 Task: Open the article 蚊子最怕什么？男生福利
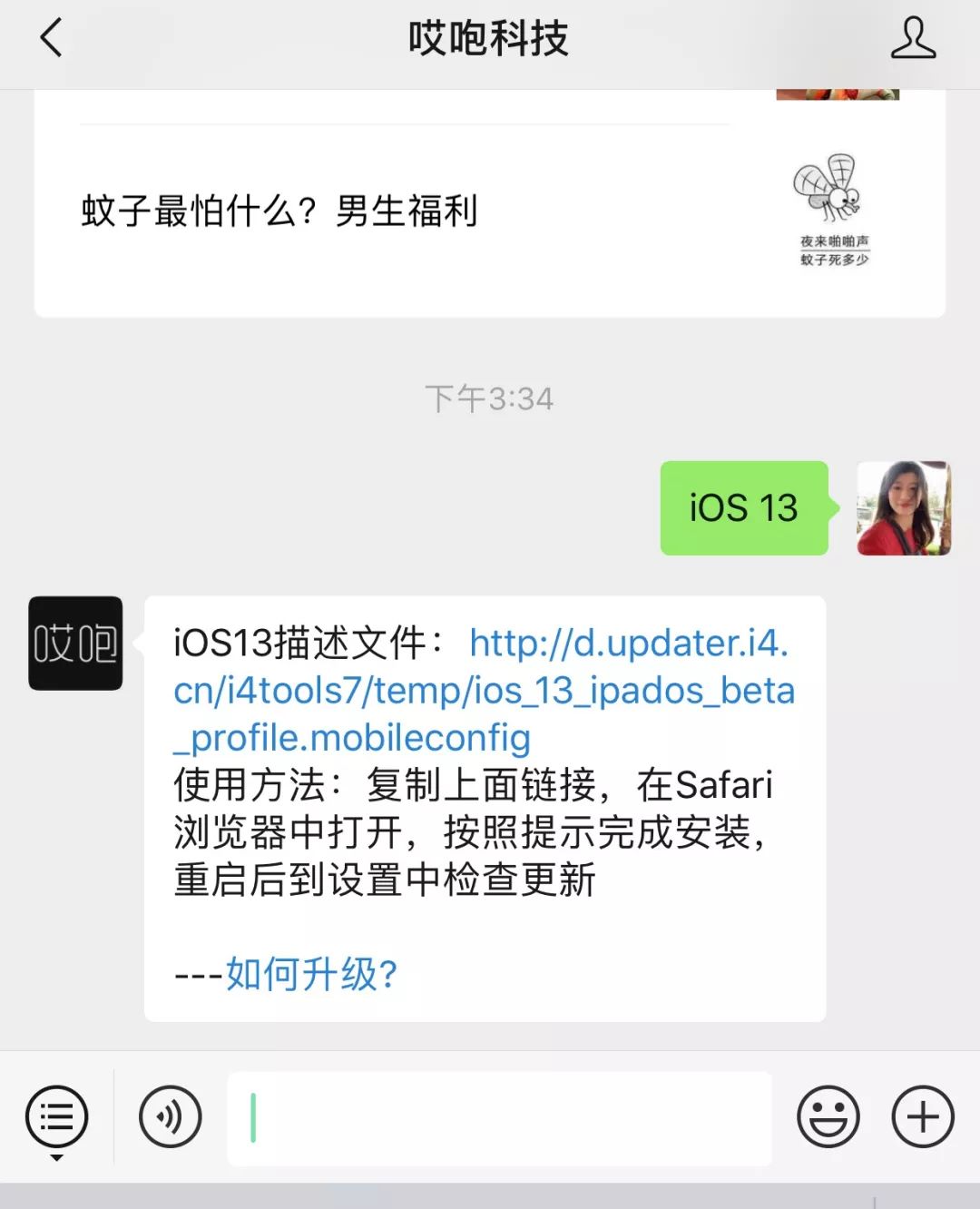pos(279,211)
